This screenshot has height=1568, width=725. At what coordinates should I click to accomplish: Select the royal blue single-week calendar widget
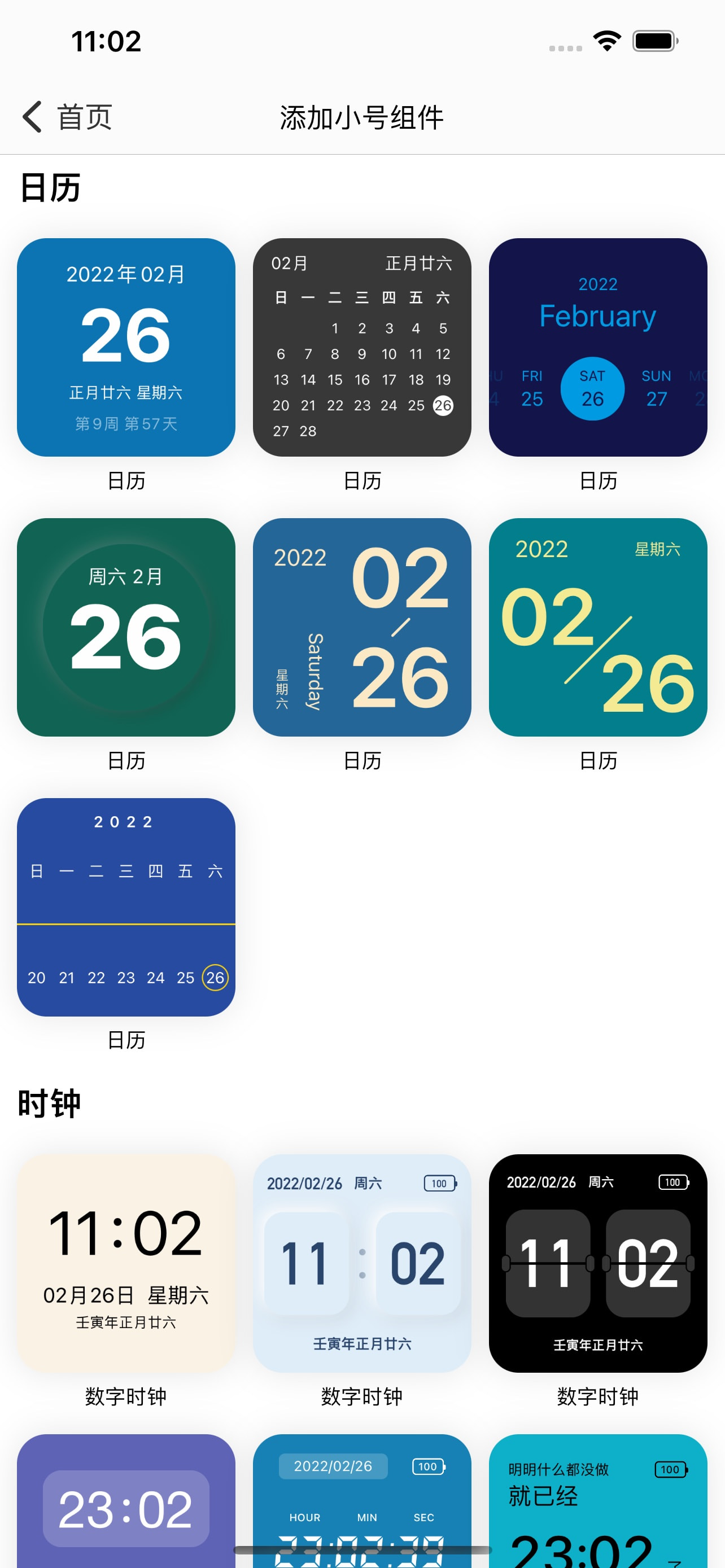(126, 907)
